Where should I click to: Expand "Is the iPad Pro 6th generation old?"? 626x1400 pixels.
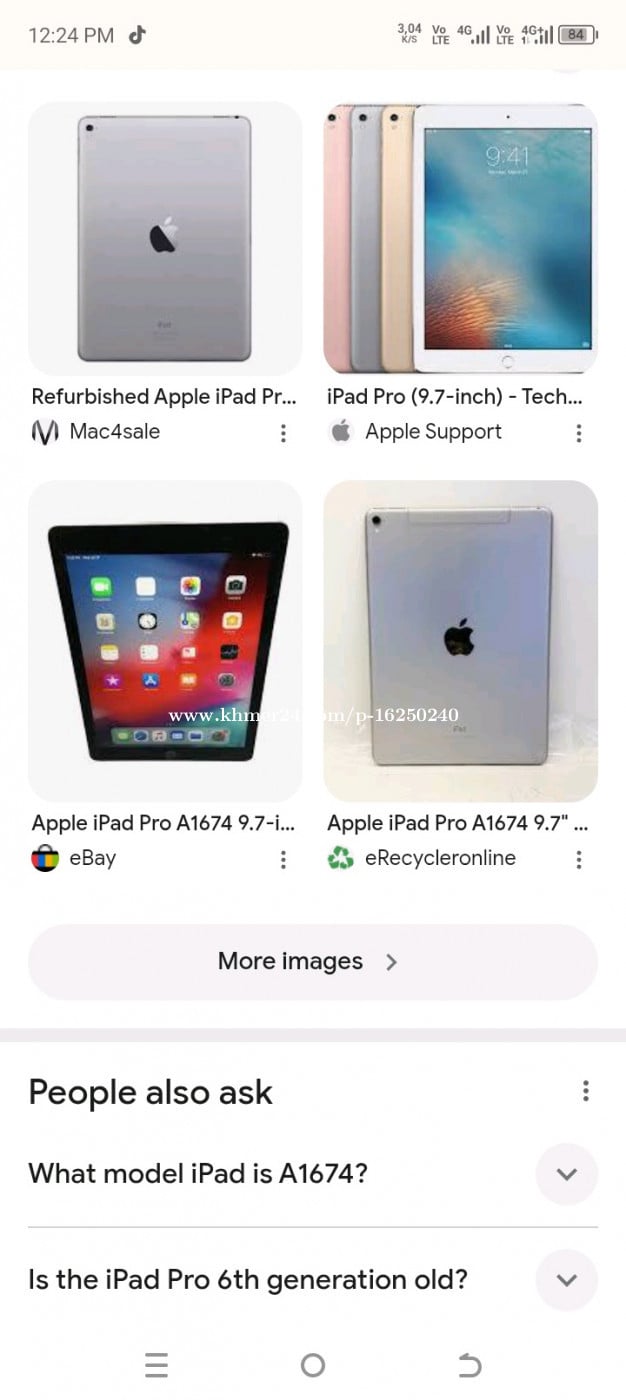click(566, 1280)
